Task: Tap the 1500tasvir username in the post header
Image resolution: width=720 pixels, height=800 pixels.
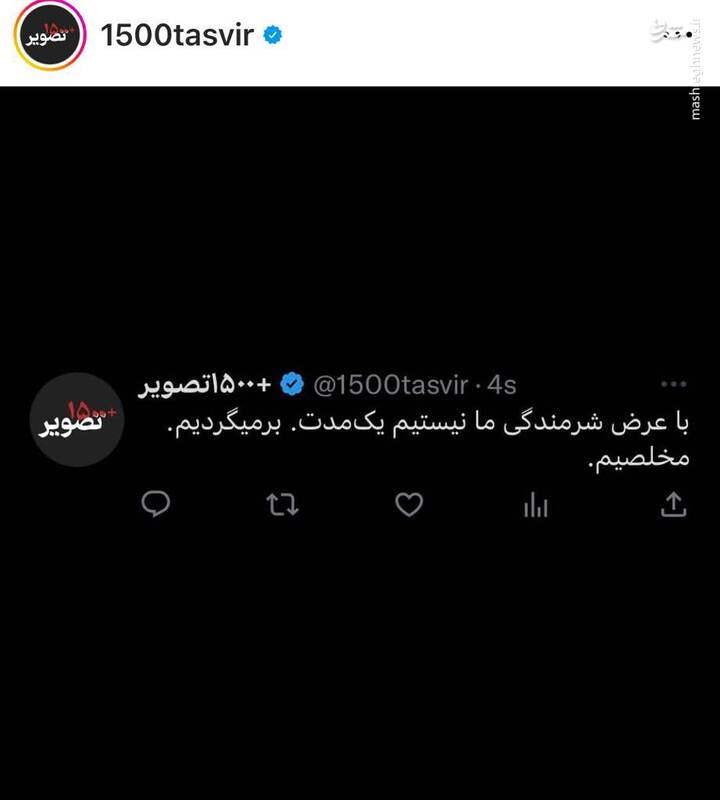Action: click(x=177, y=37)
